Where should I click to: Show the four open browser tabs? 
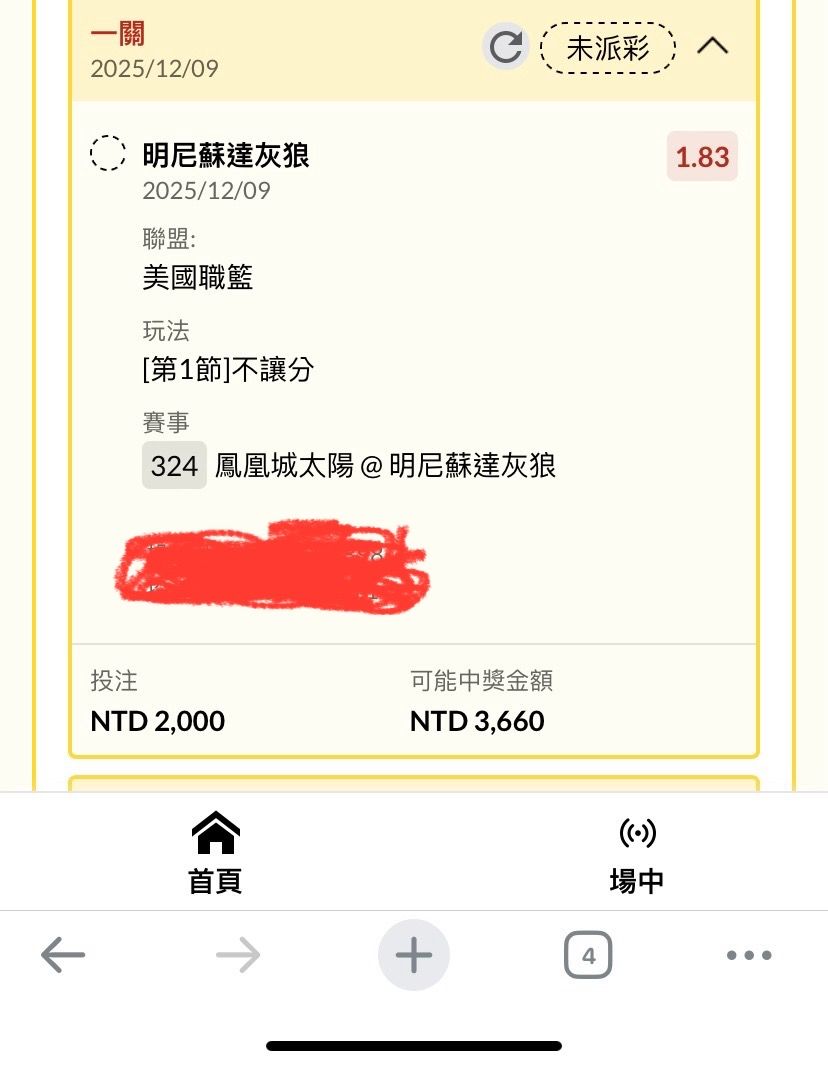coord(588,956)
